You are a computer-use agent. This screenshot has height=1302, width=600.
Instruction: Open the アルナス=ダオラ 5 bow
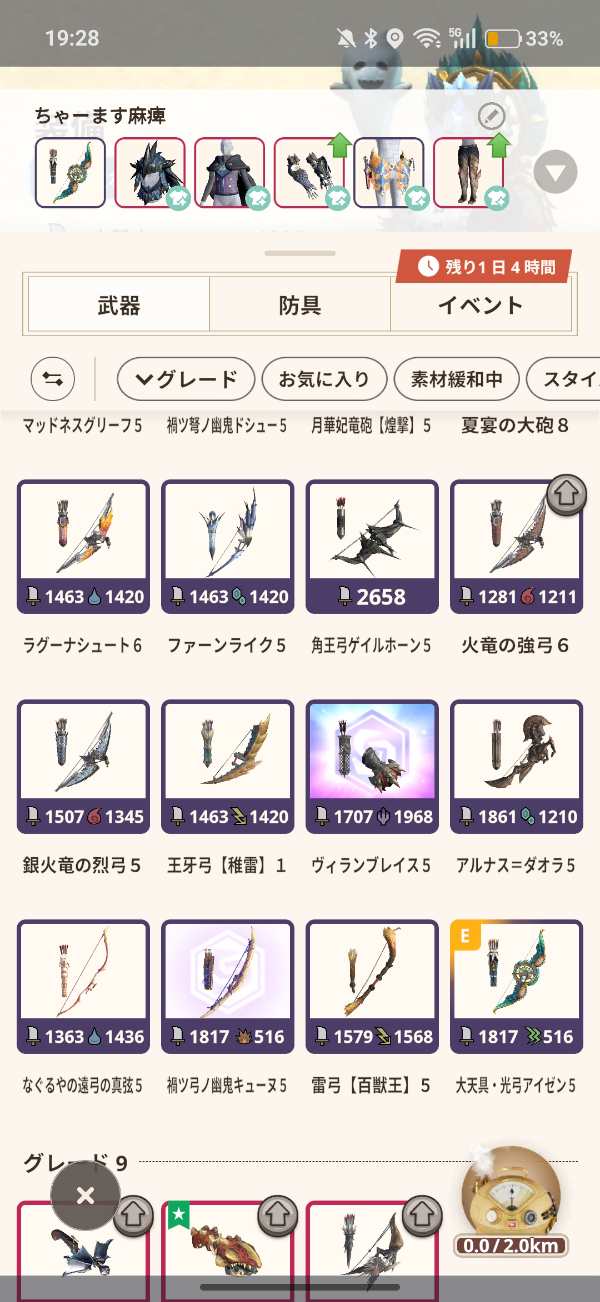(x=516, y=766)
